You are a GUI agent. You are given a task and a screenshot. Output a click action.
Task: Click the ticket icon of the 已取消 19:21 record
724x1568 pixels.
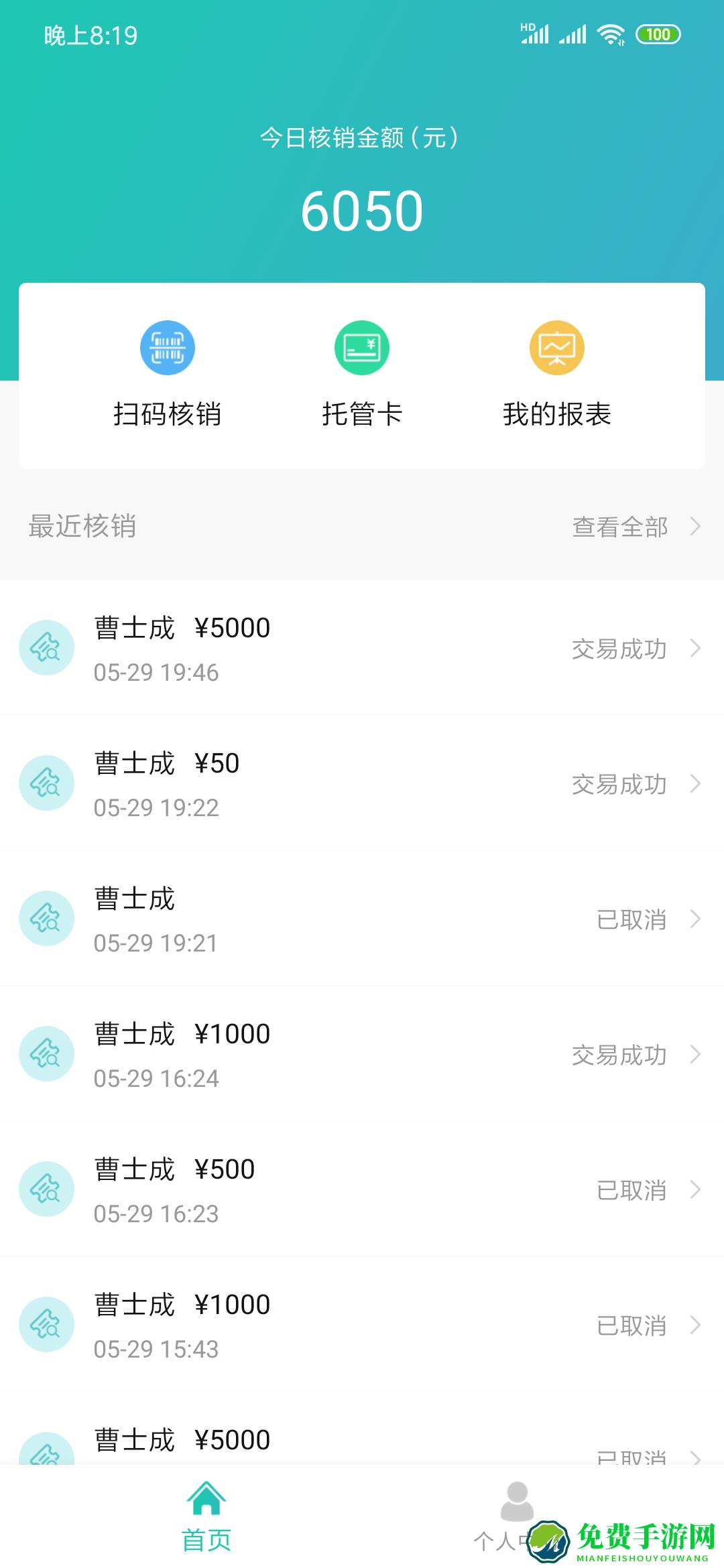(46, 919)
